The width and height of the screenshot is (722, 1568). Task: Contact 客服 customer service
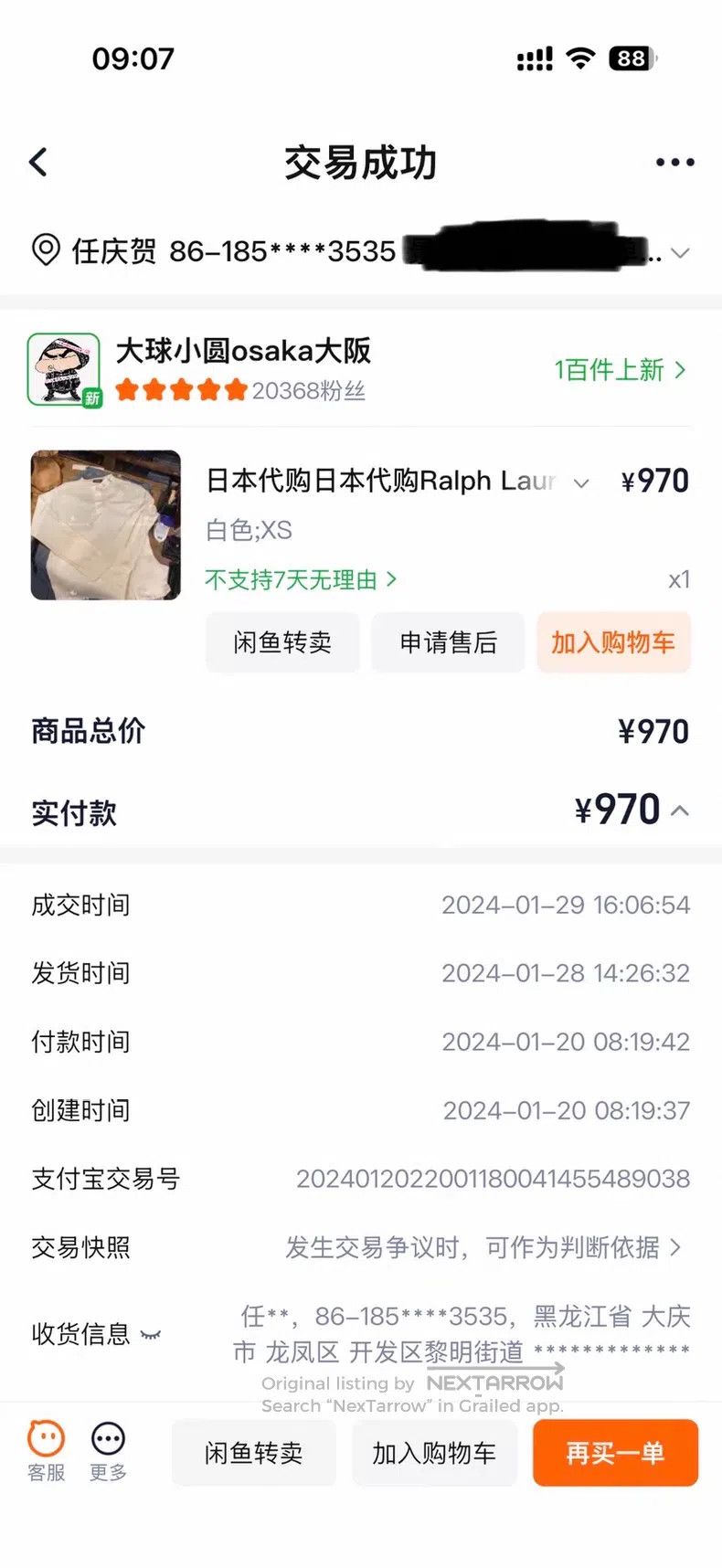coord(46,1451)
